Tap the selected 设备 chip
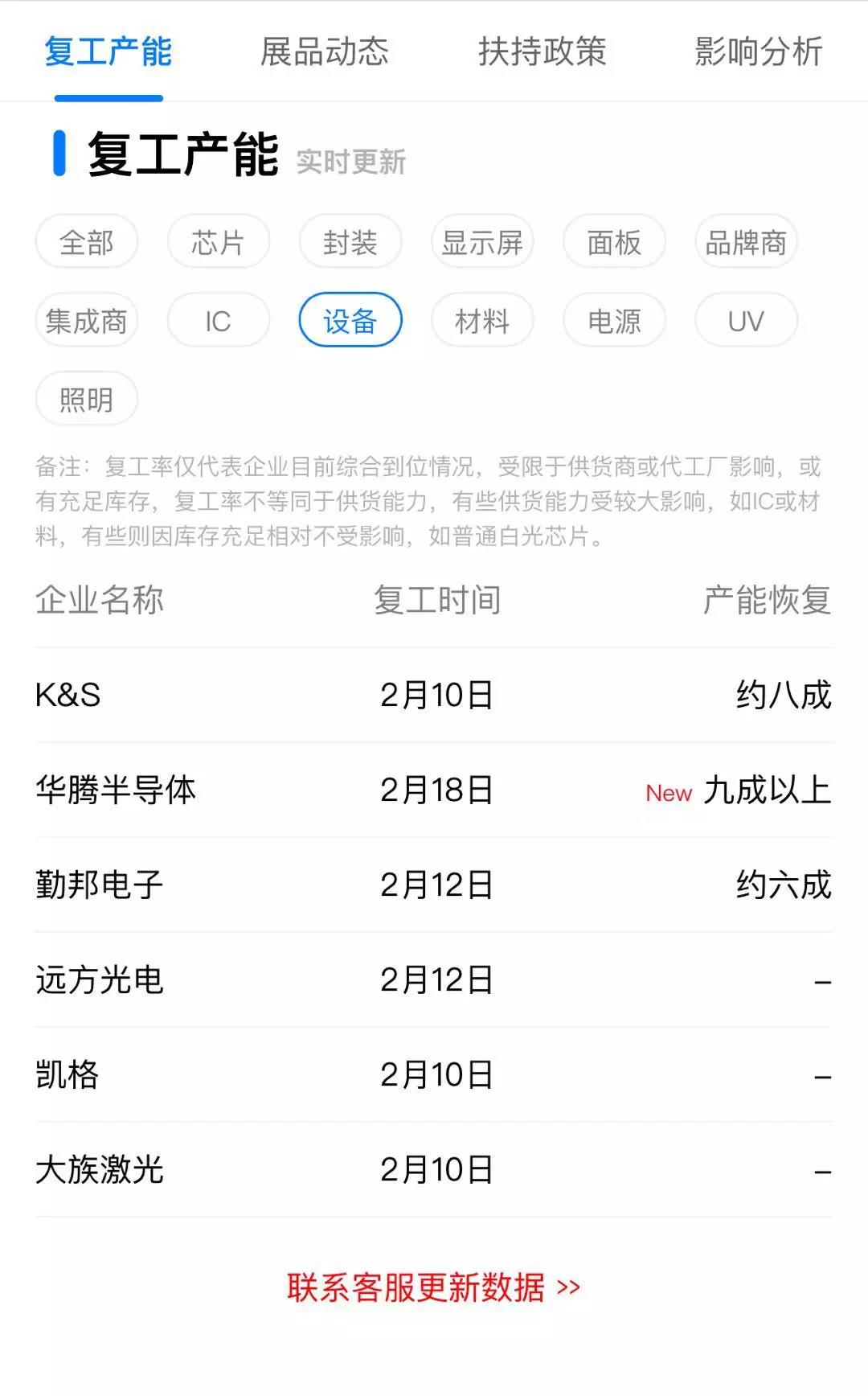 [350, 321]
